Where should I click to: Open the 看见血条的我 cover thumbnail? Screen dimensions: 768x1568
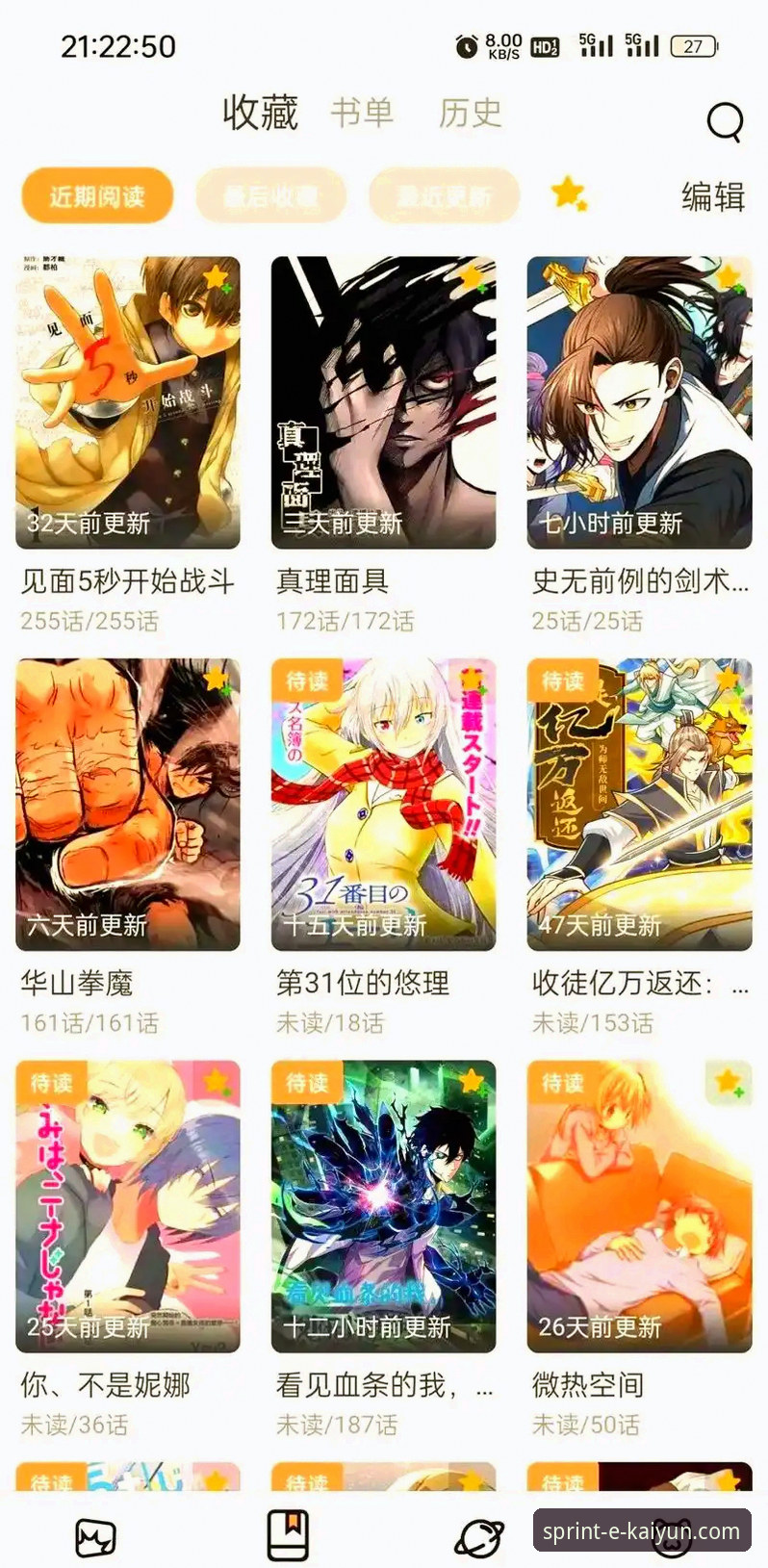coord(384,1208)
